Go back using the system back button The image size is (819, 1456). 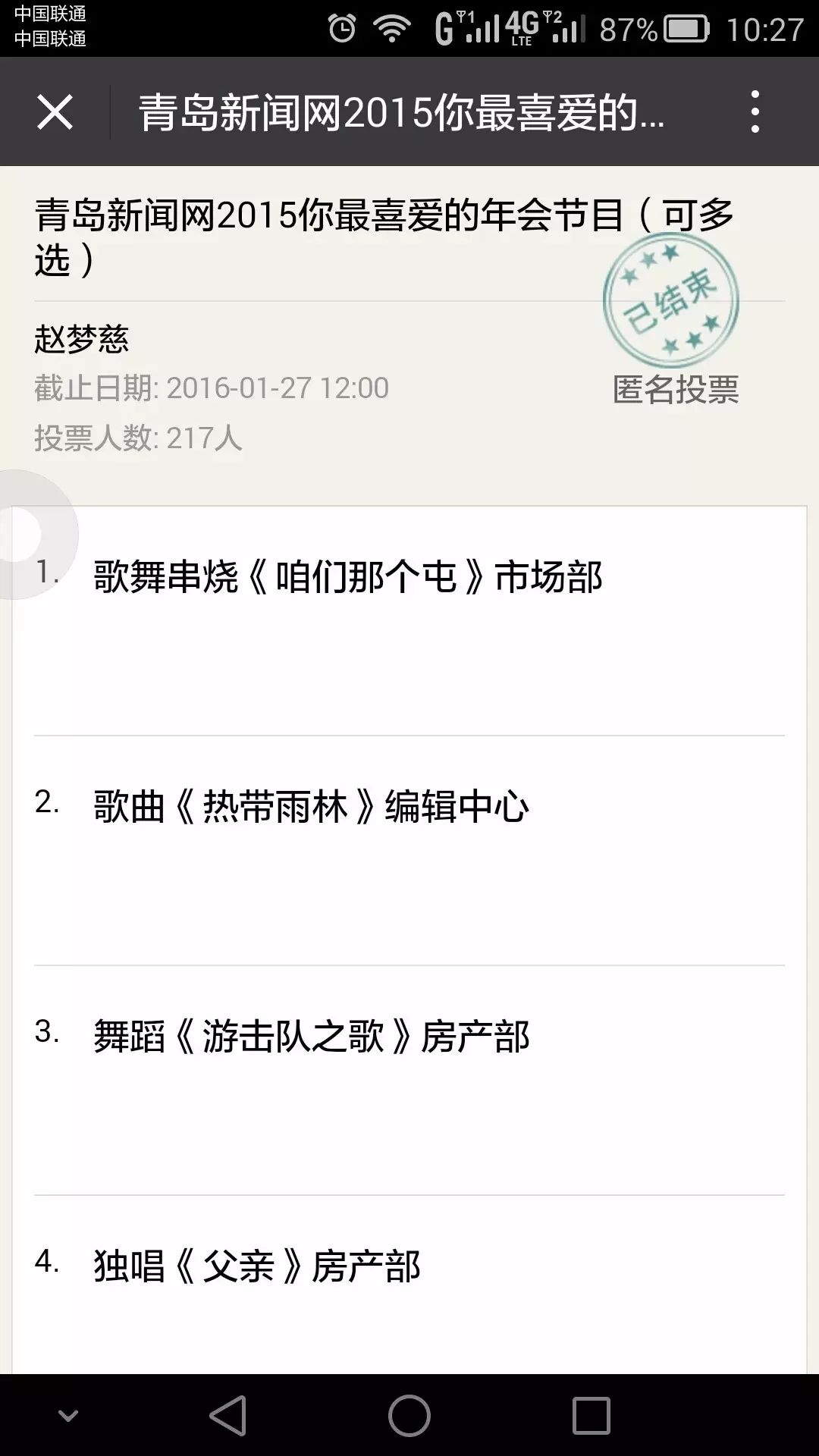click(227, 1415)
